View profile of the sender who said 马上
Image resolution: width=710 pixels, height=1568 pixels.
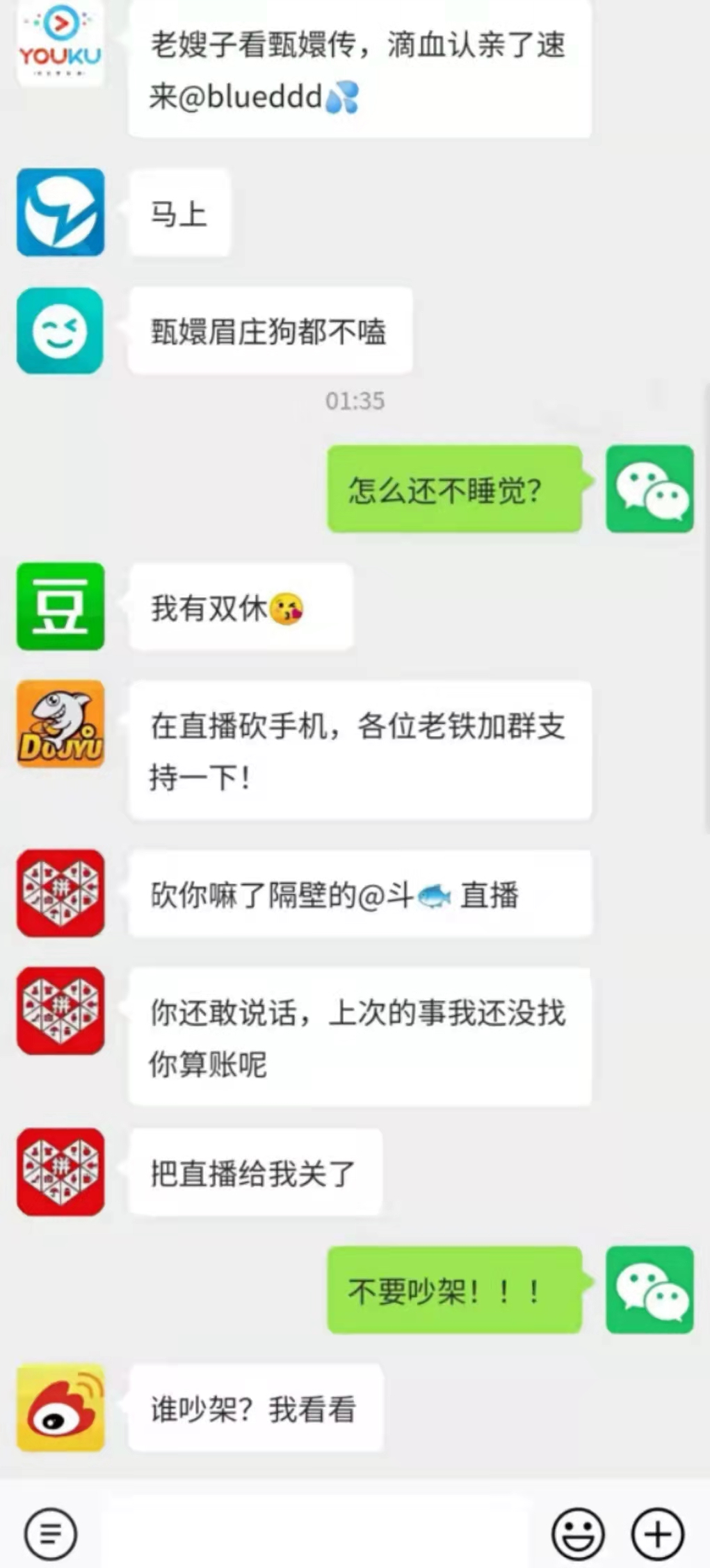[x=60, y=212]
